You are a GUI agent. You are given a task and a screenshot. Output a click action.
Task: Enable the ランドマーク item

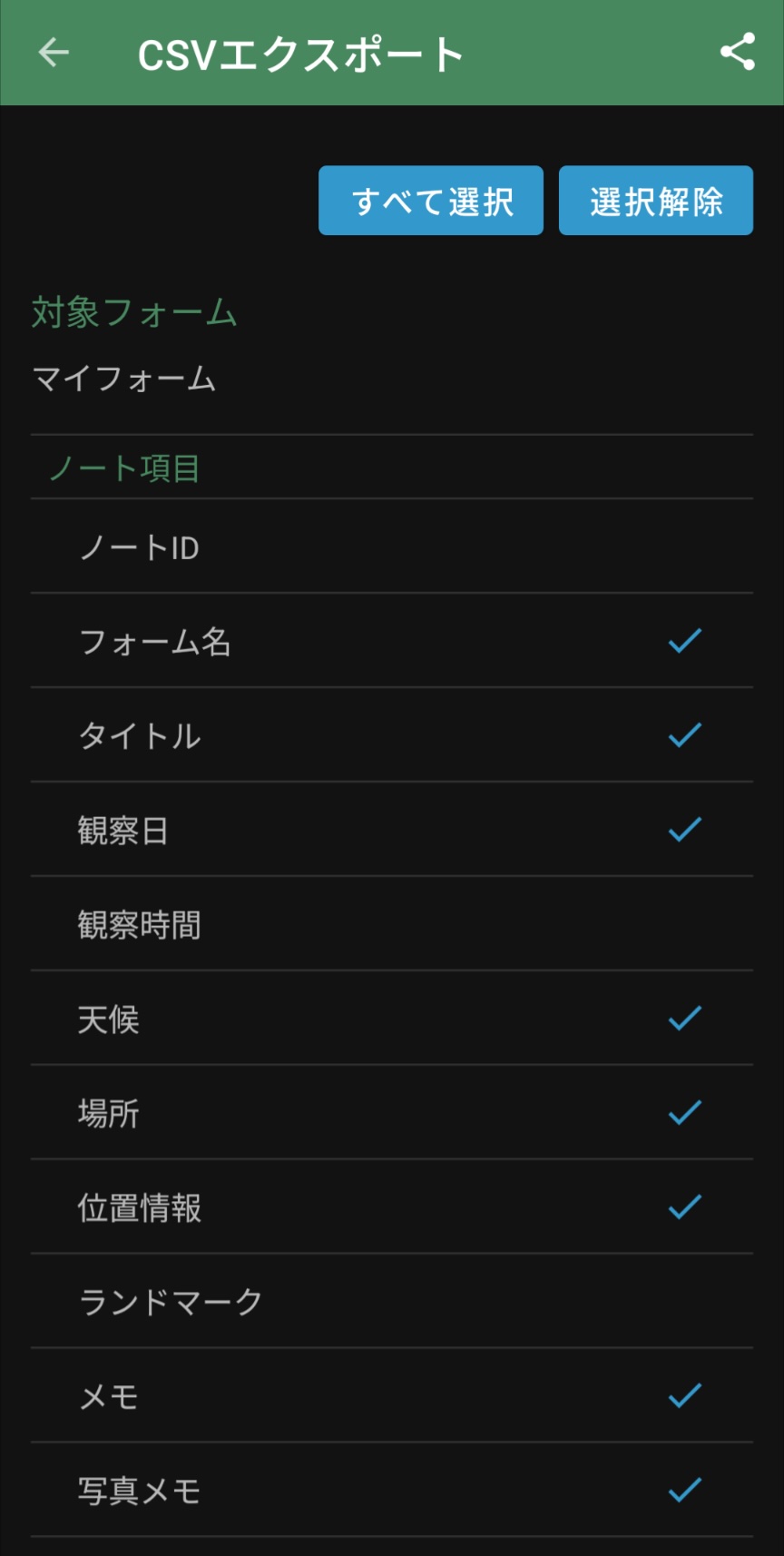coord(392,1302)
